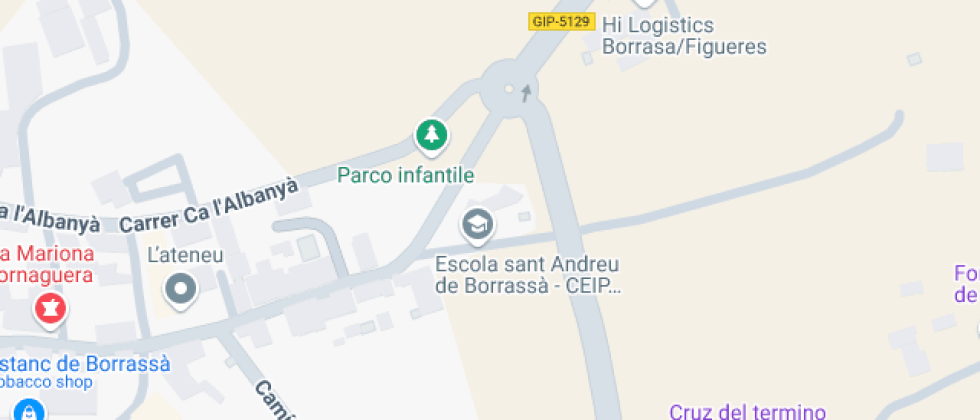The height and width of the screenshot is (420, 980).
Task: Select the Escola sant Andreu de Borrassà pin
Action: click(x=478, y=225)
